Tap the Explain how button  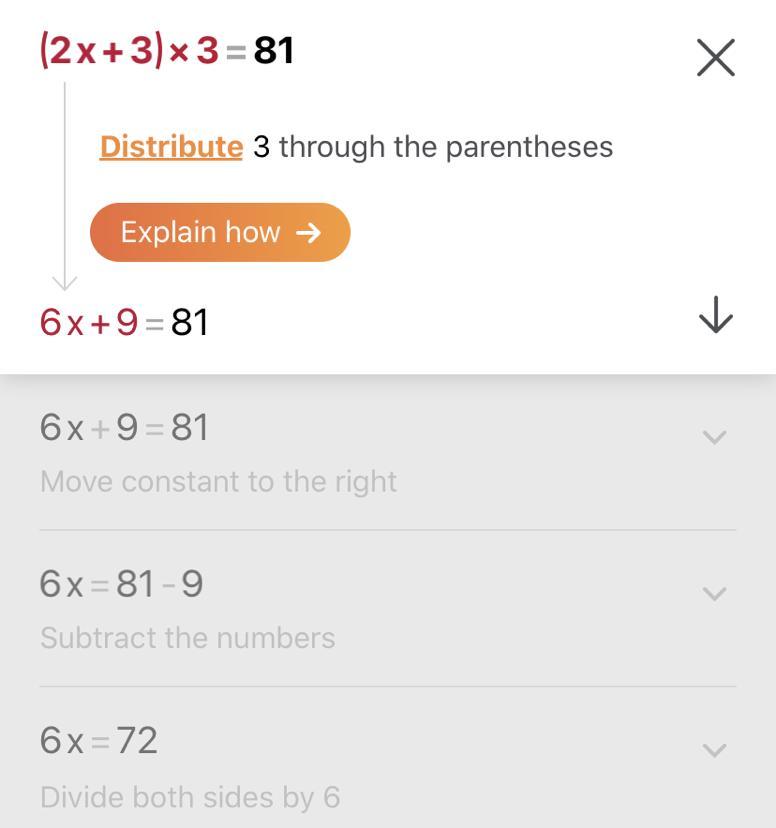[220, 232]
